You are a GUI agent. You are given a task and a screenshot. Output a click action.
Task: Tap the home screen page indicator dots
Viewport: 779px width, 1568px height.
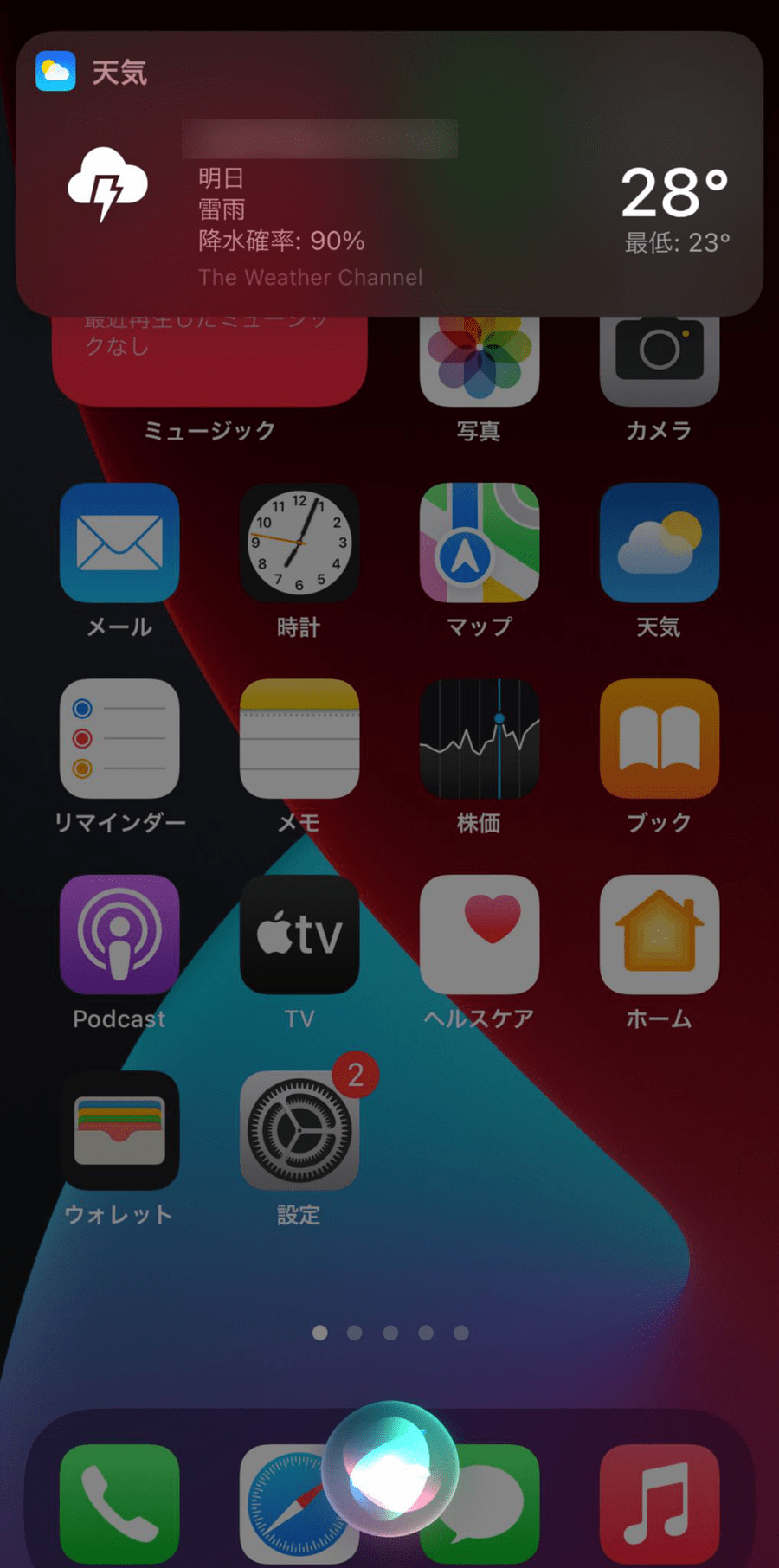390,1333
